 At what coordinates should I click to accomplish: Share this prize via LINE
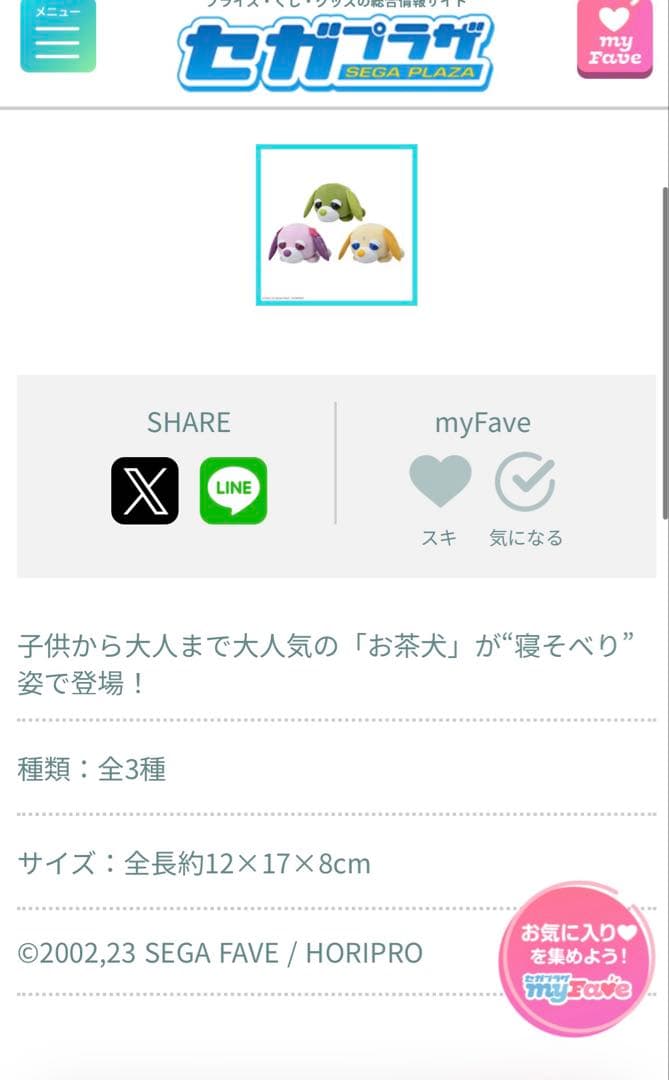click(233, 491)
